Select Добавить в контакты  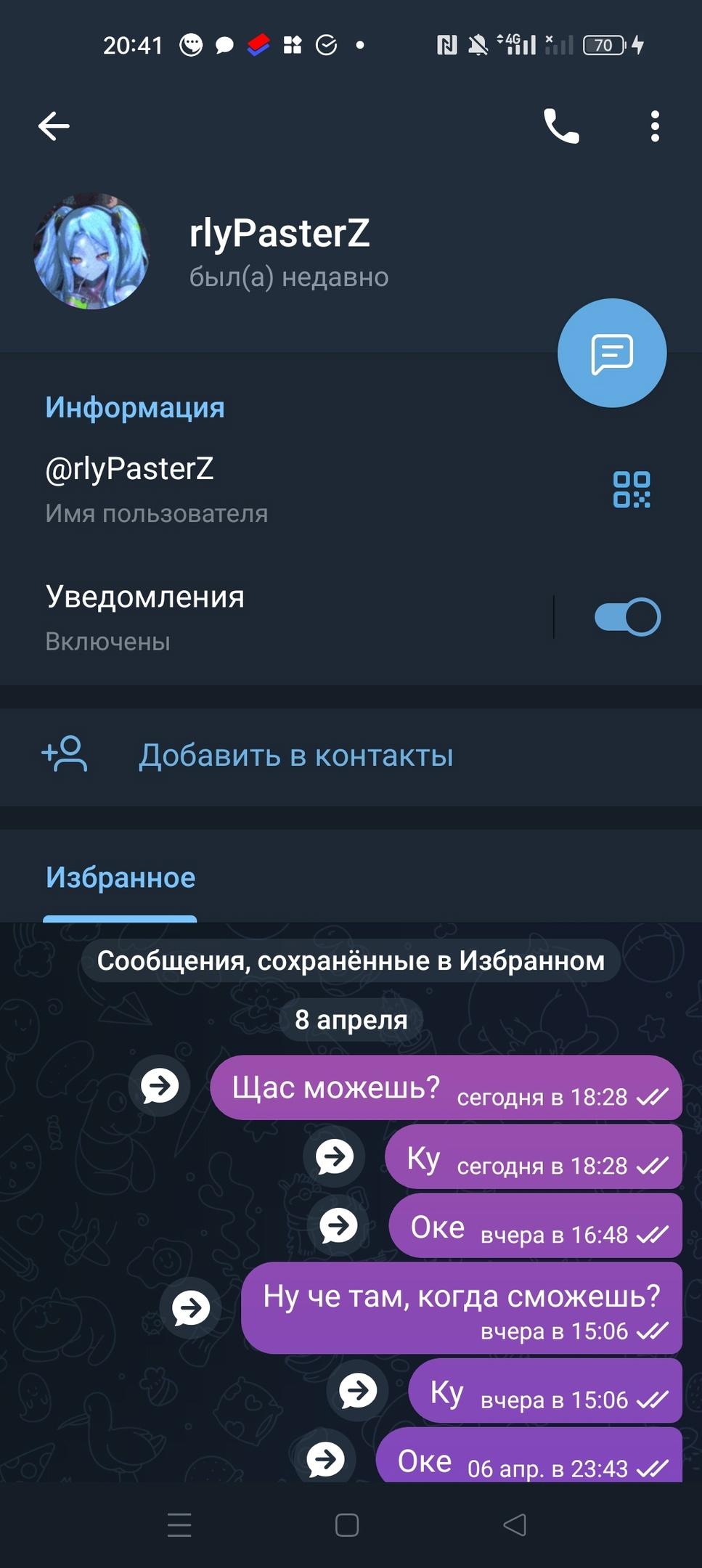(x=295, y=756)
